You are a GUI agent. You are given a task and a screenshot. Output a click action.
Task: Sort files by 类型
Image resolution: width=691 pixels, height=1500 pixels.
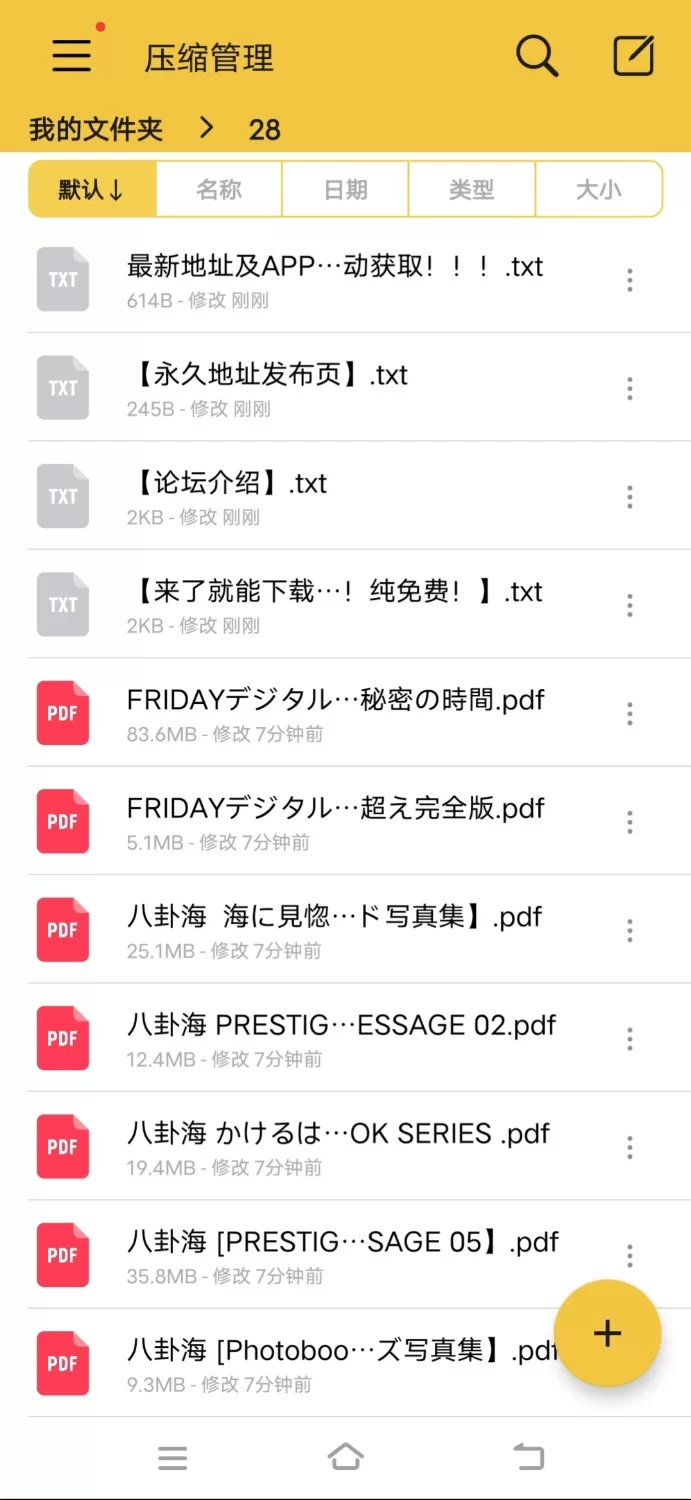point(472,189)
